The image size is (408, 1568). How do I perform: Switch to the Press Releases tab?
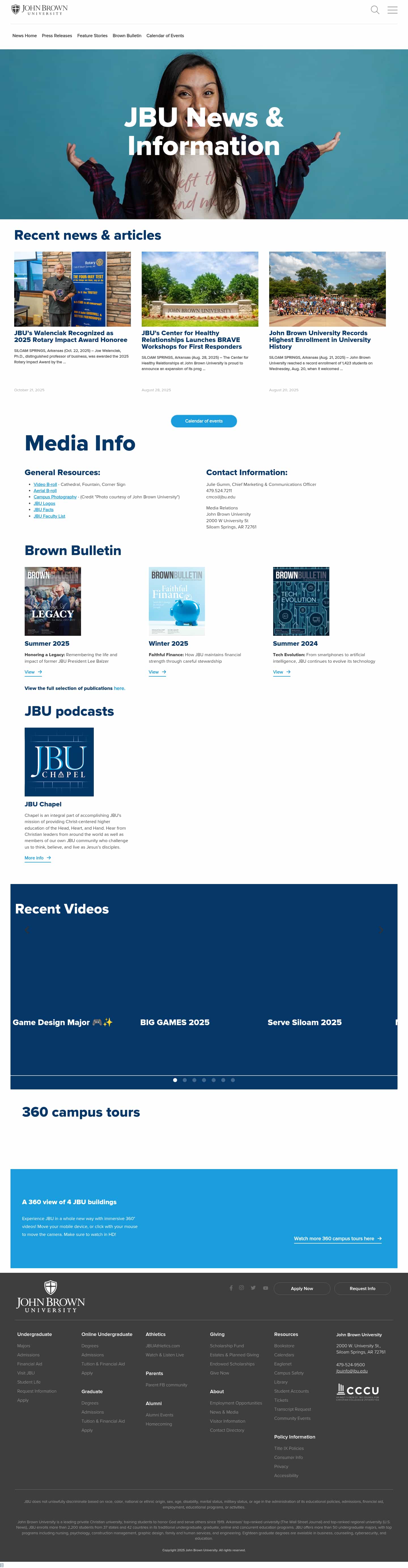coord(57,36)
